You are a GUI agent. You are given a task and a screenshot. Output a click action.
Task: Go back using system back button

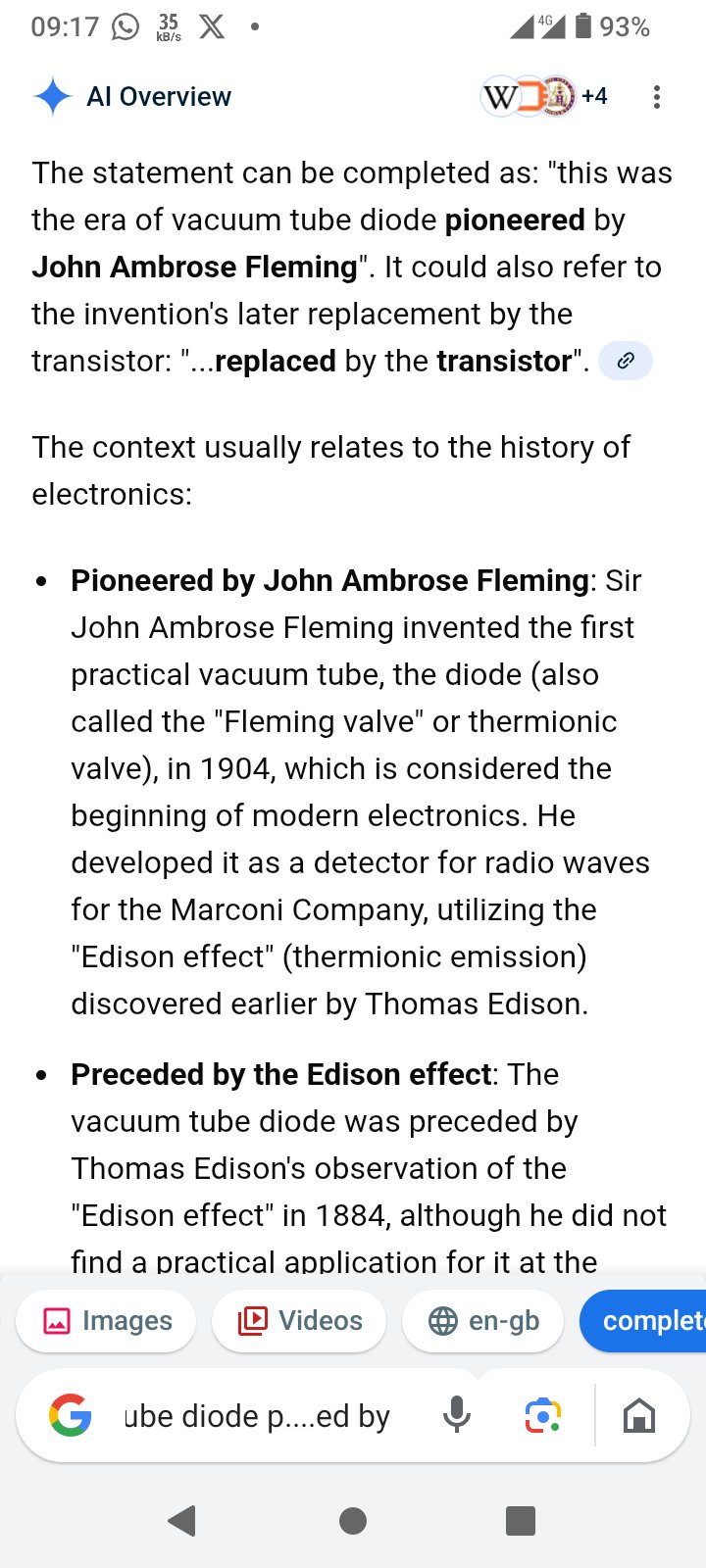[182, 1521]
